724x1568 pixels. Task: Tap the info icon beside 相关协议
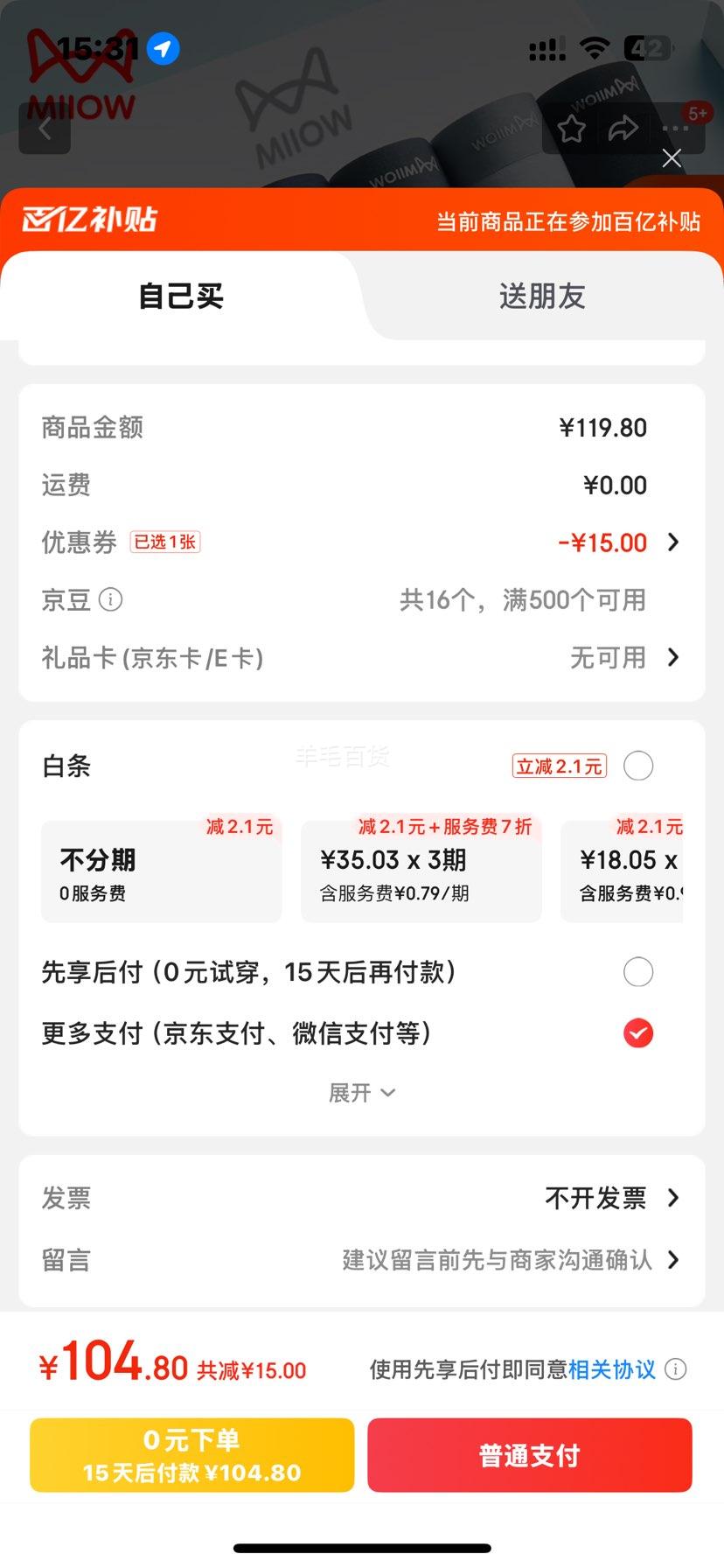click(x=676, y=1369)
